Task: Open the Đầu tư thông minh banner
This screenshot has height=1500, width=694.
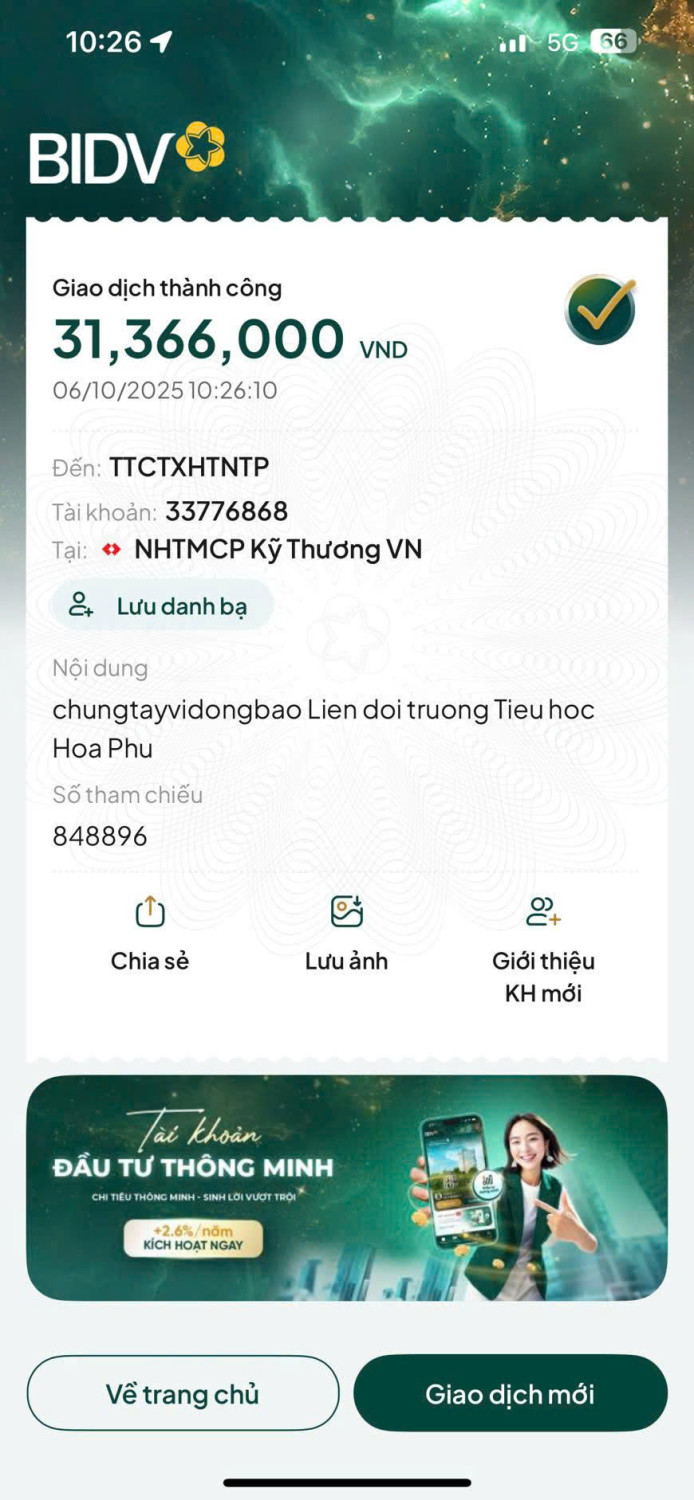Action: click(x=346, y=1187)
